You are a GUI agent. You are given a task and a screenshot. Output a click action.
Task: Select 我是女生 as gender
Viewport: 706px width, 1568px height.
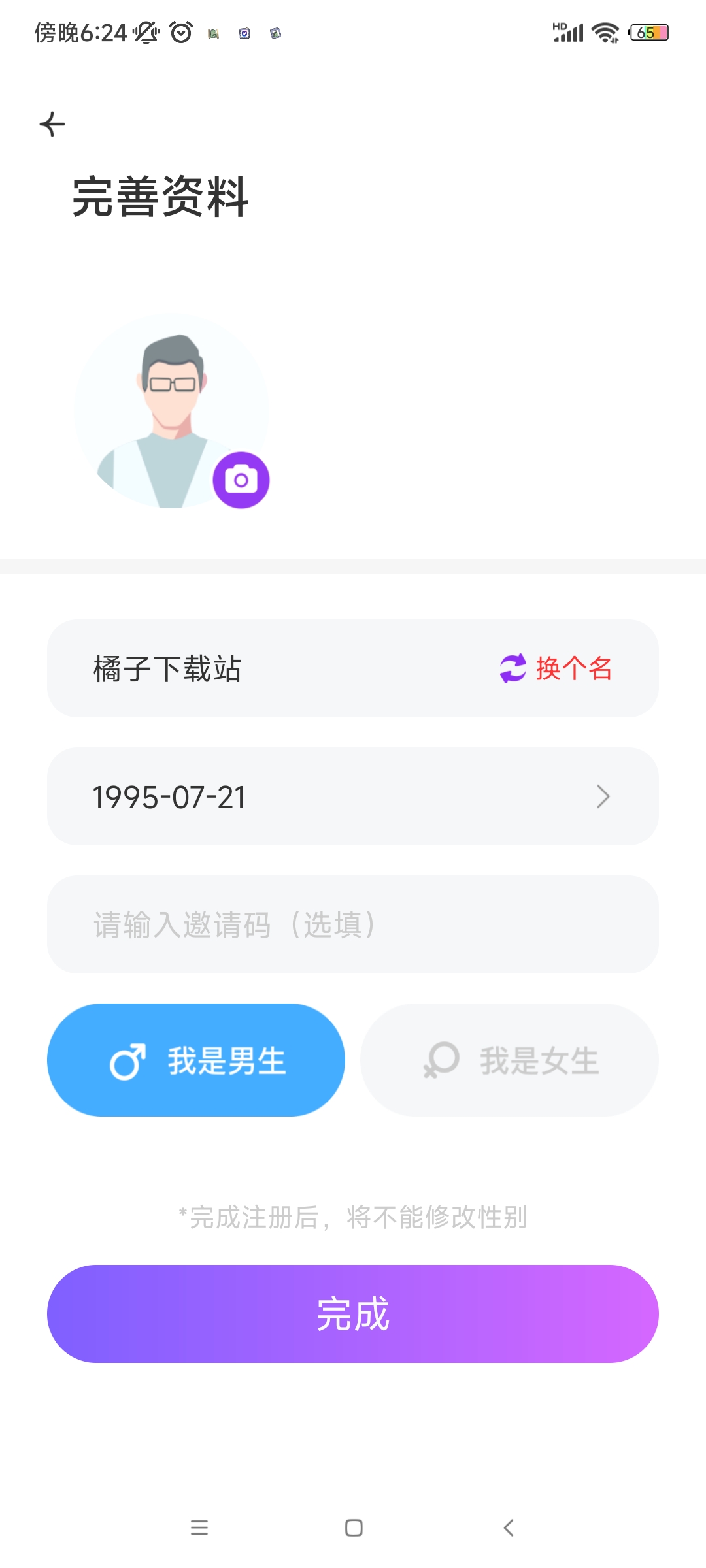click(x=510, y=1060)
